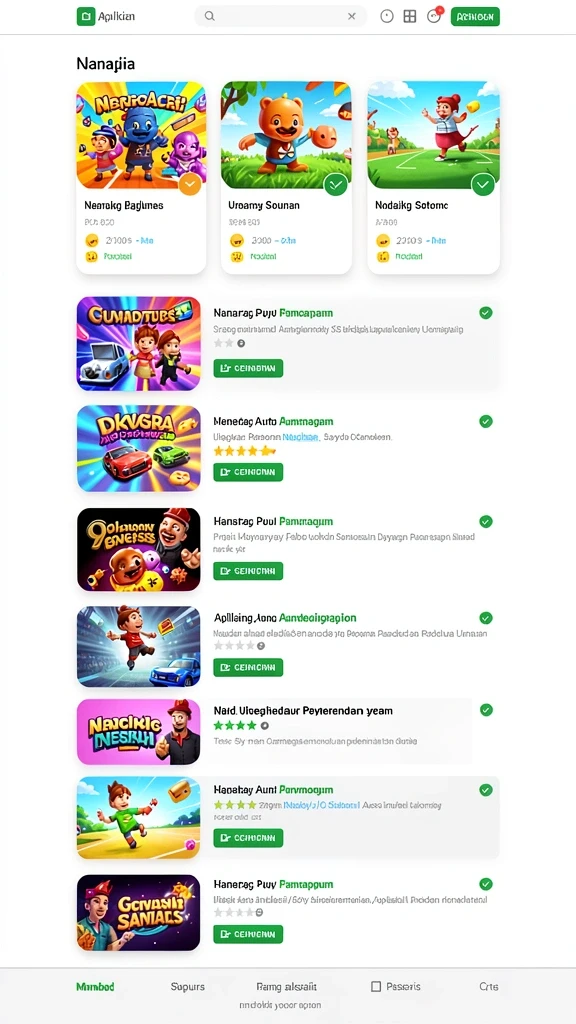This screenshot has height=1024, width=576.
Task: Open the Neorakg Baglunes game card
Action: [x=141, y=178]
